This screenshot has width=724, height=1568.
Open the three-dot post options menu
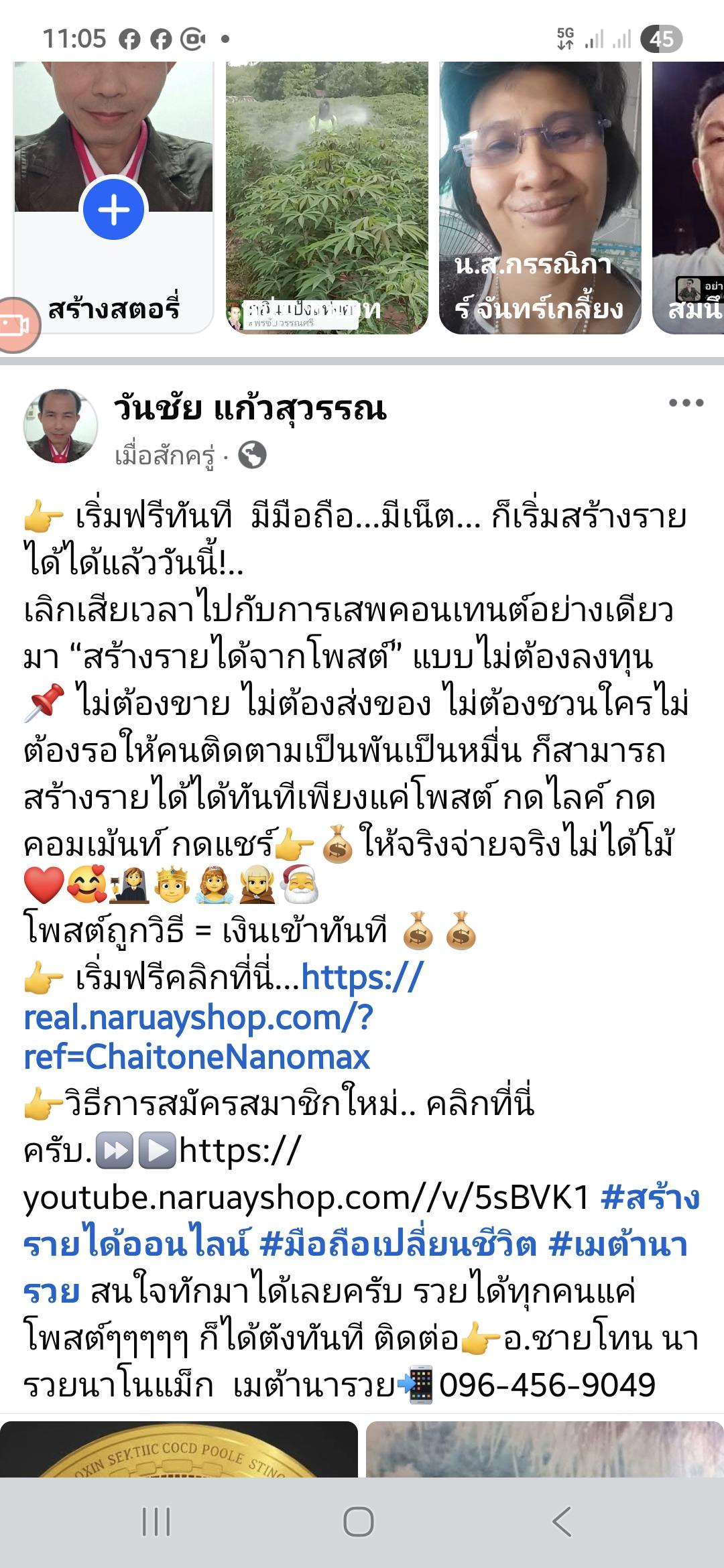point(686,403)
